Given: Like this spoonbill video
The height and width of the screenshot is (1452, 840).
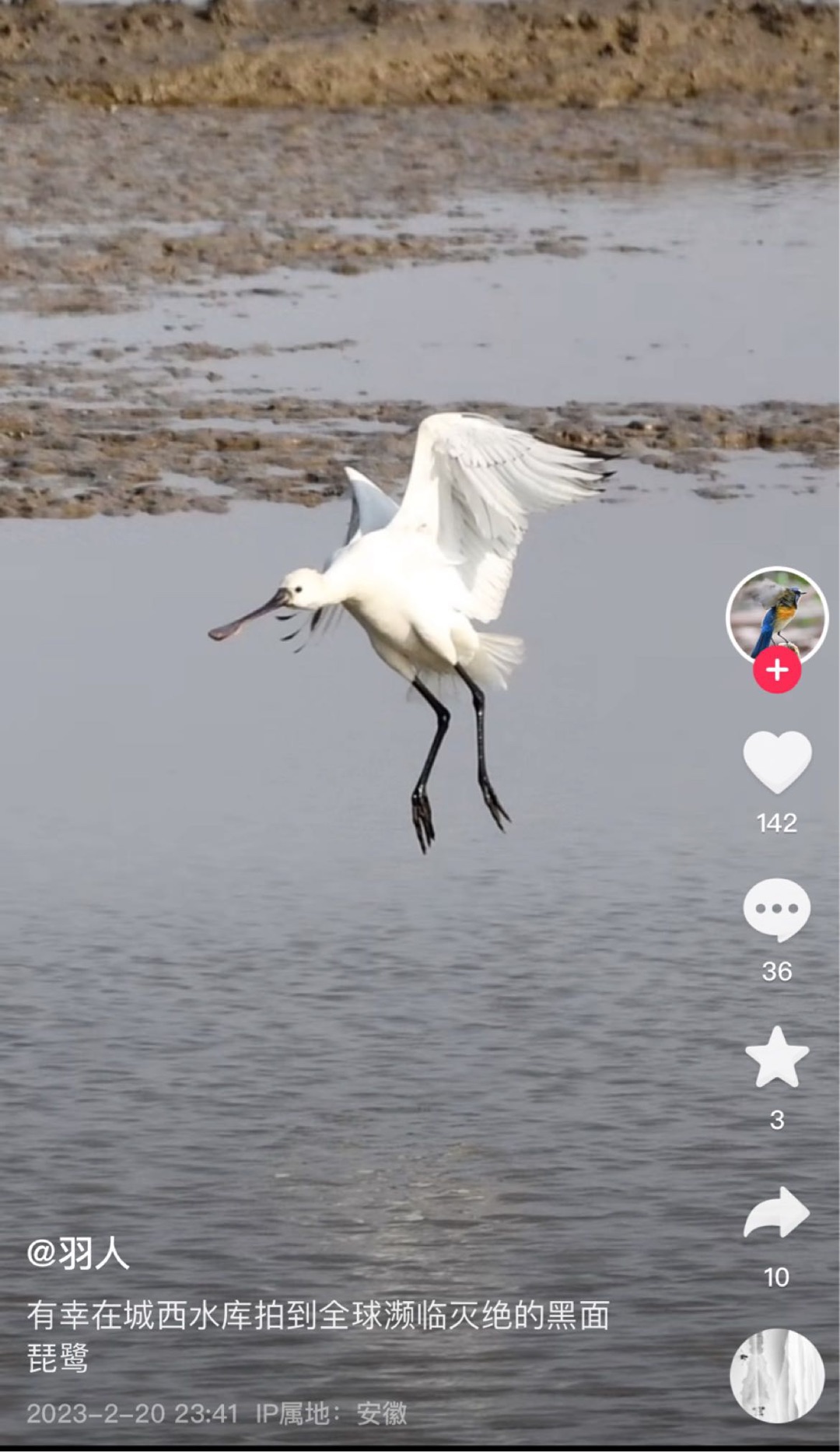Looking at the screenshot, I should click(776, 762).
